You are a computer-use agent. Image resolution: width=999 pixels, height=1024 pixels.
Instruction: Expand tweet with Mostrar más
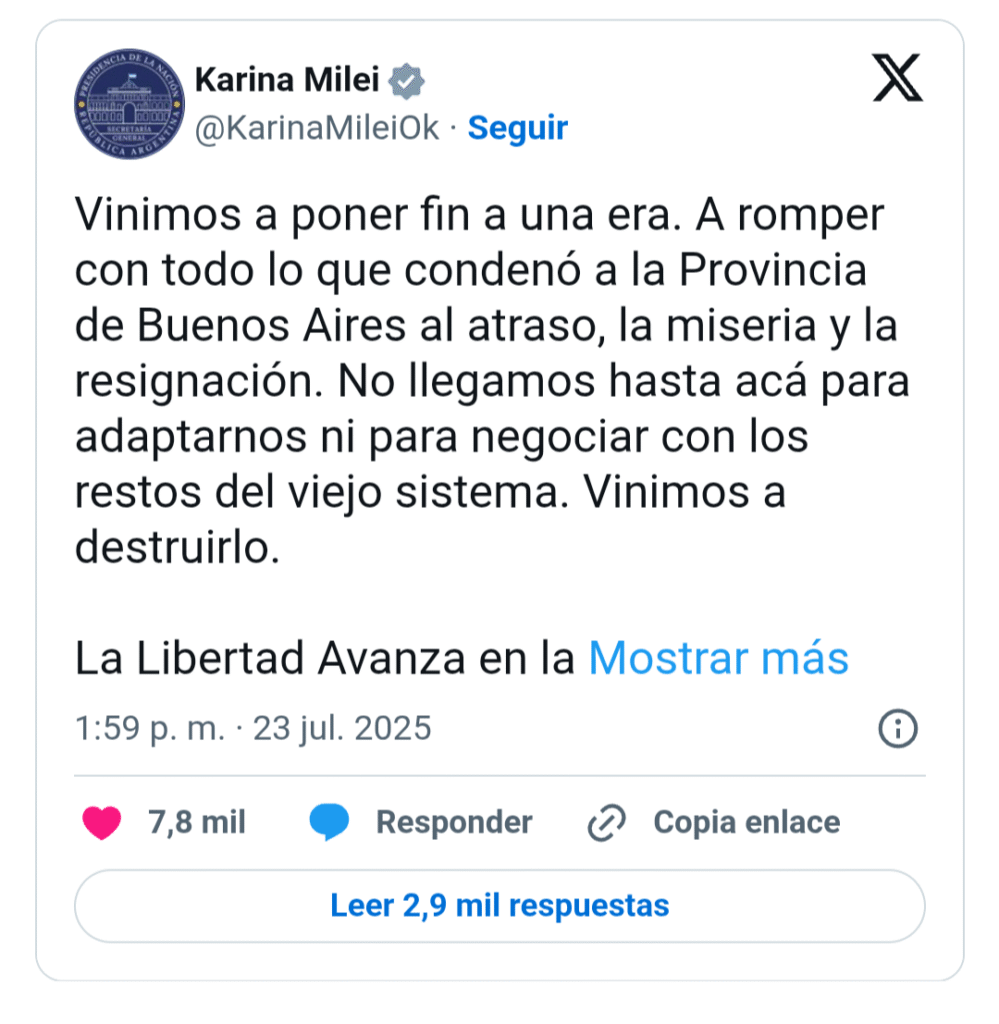tap(718, 658)
